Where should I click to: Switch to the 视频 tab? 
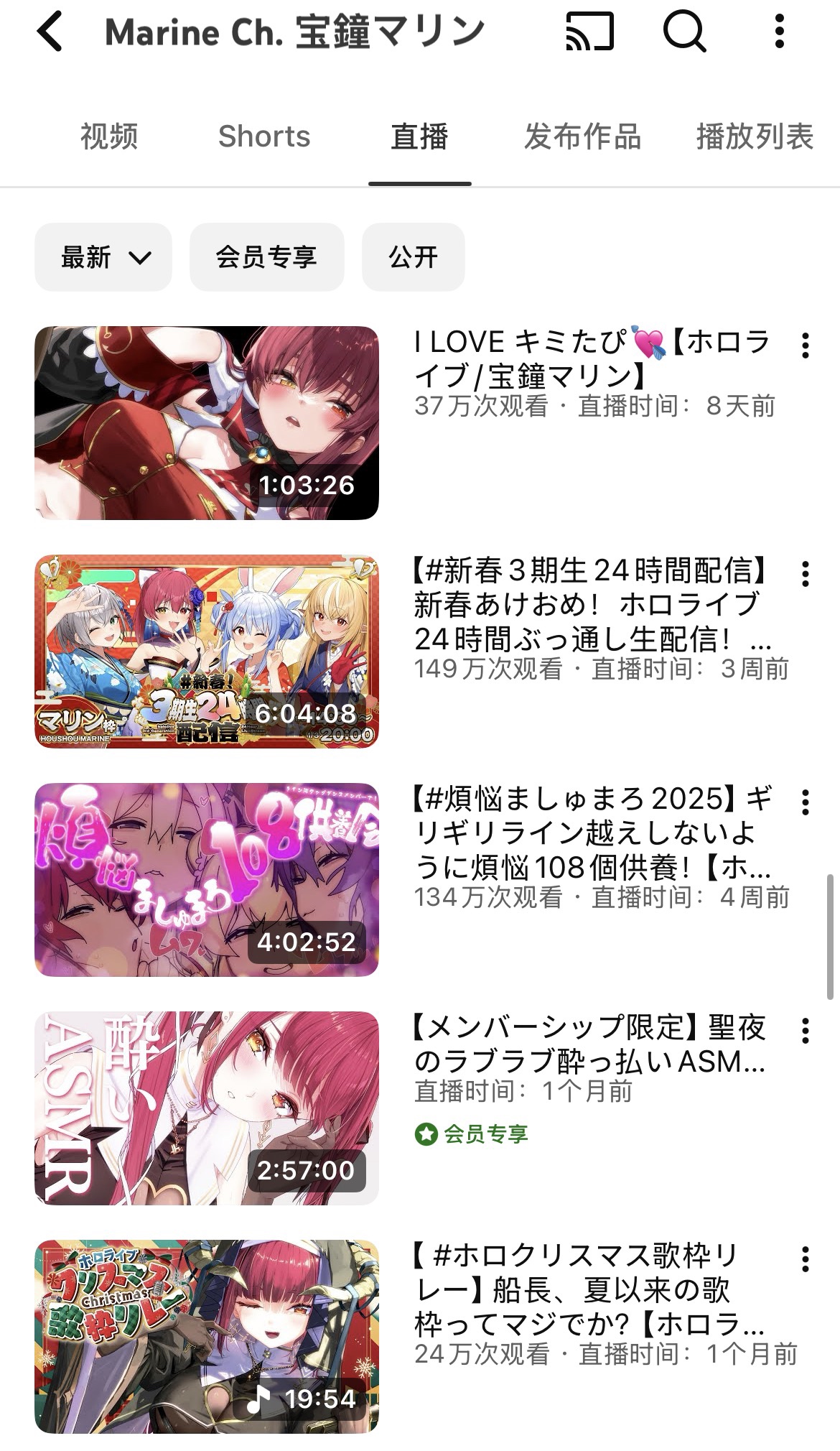pos(109,136)
